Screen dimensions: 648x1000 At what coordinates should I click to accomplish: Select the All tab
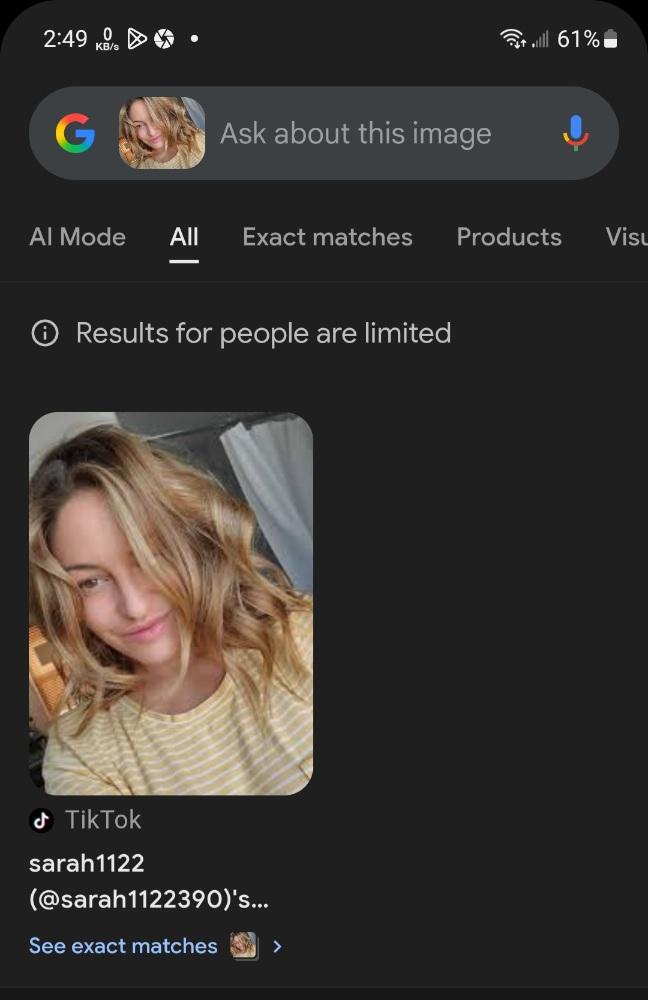184,237
